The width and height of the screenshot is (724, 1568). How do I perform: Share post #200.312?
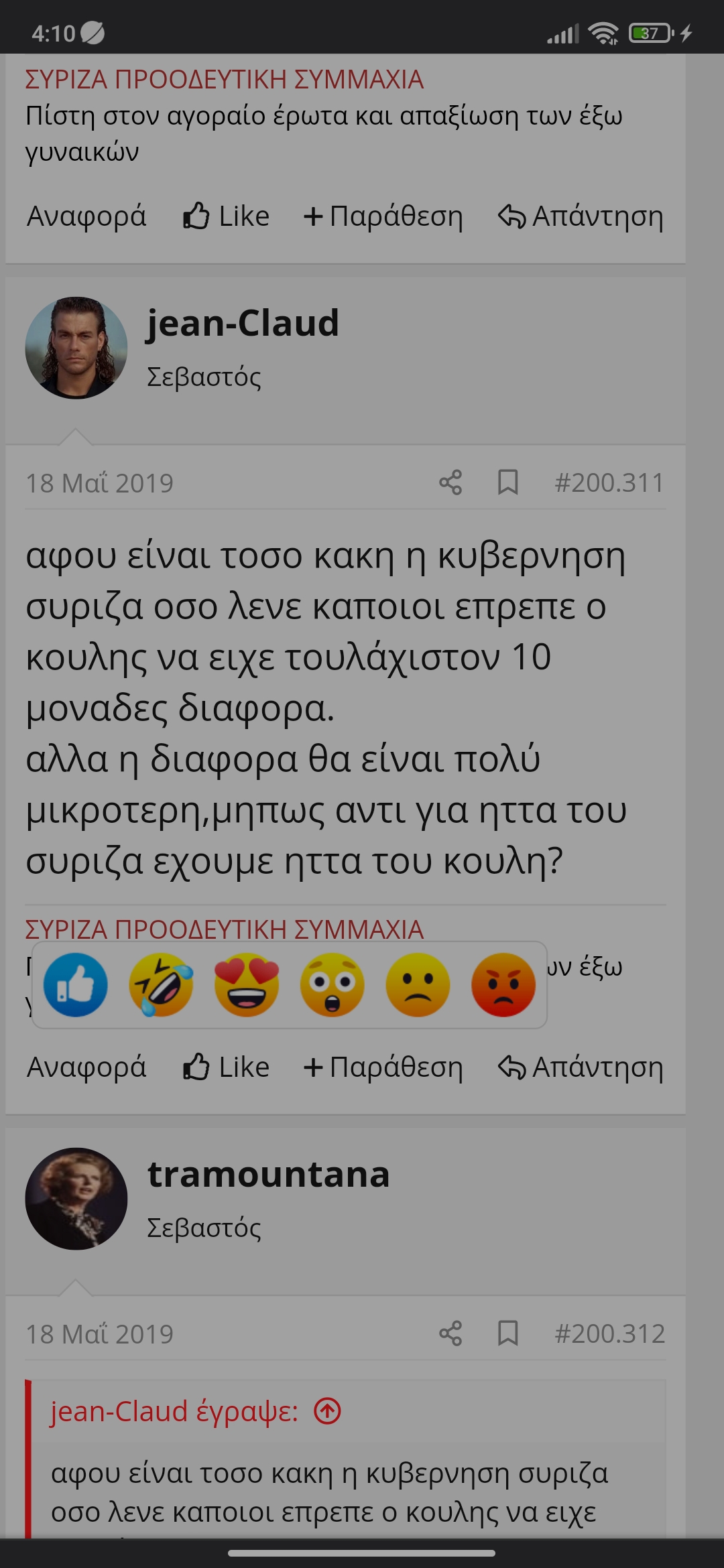point(450,1333)
